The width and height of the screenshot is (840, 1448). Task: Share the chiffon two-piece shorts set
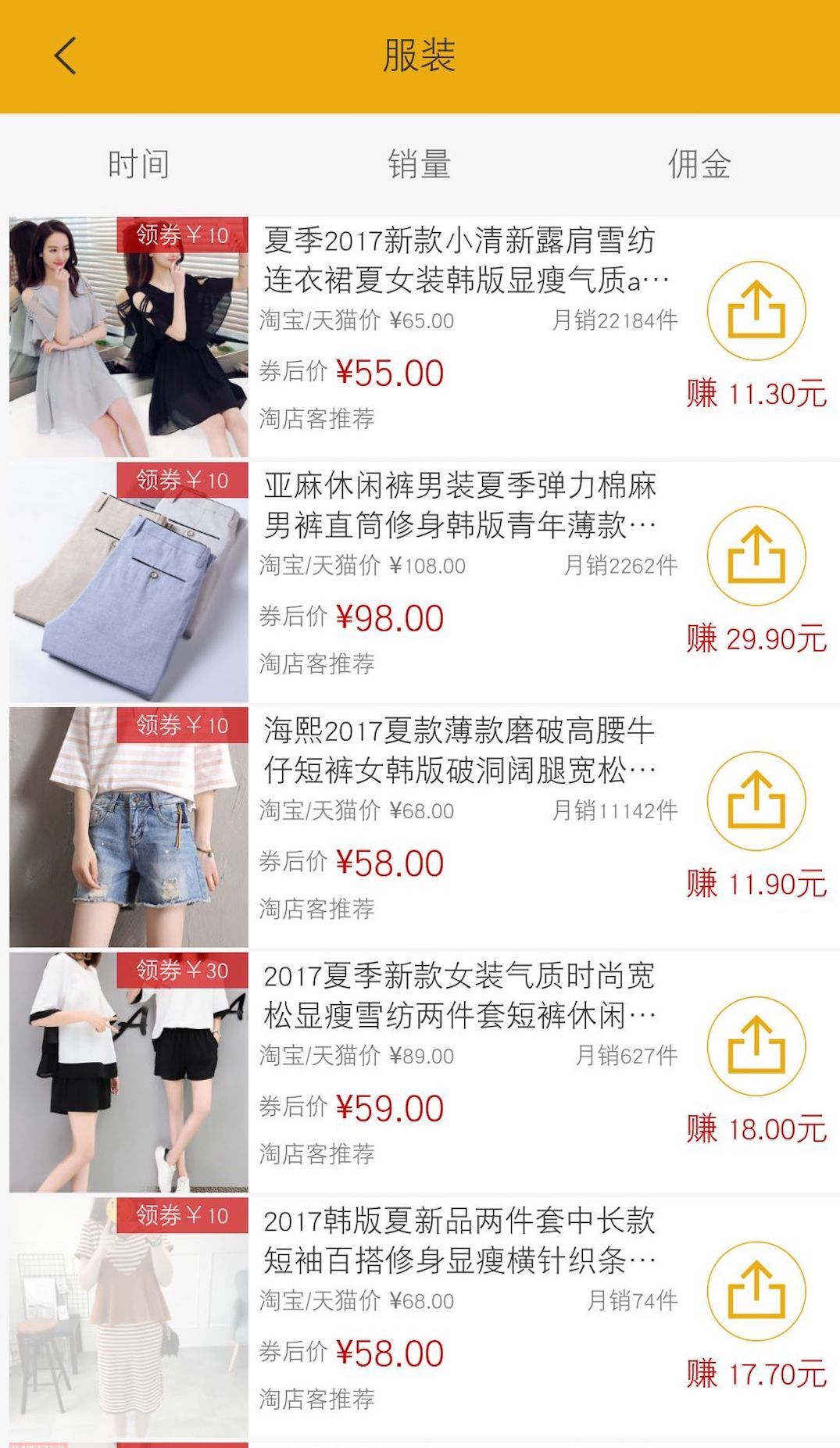click(756, 1047)
